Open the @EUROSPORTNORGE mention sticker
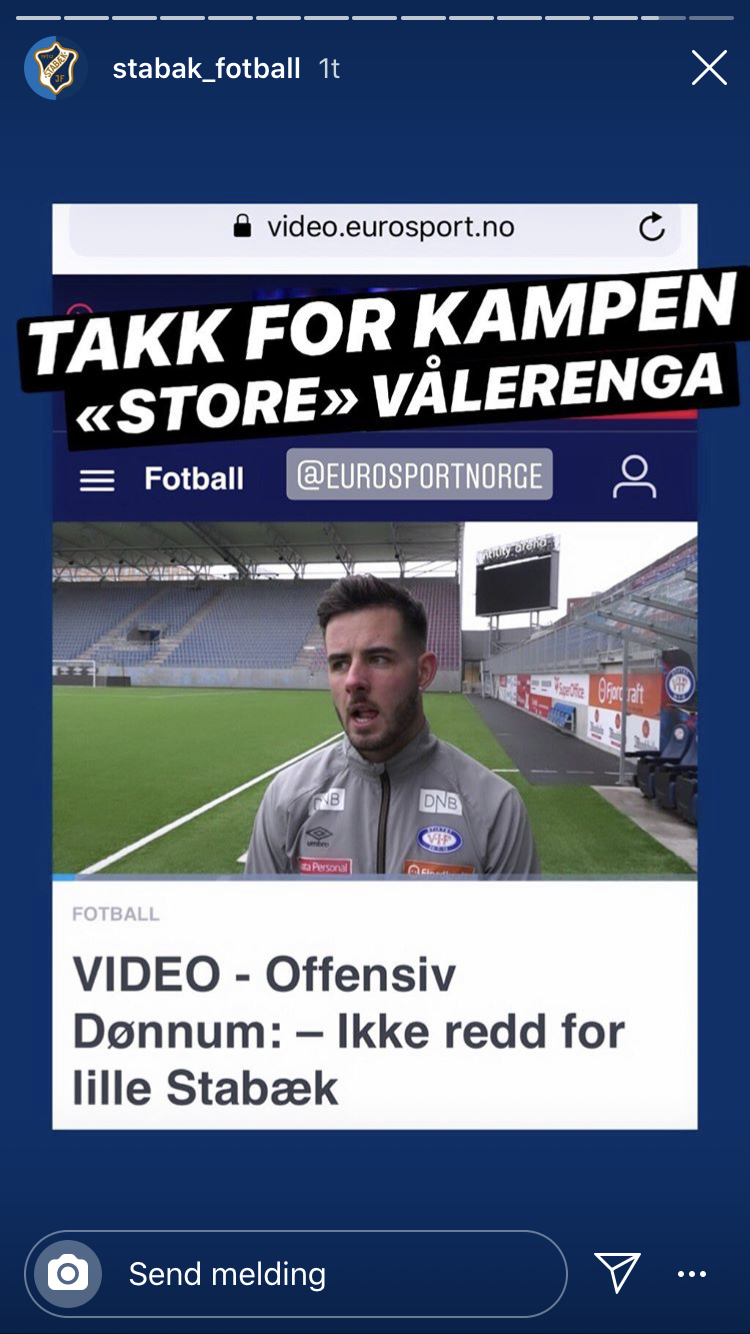750x1334 pixels. point(420,475)
